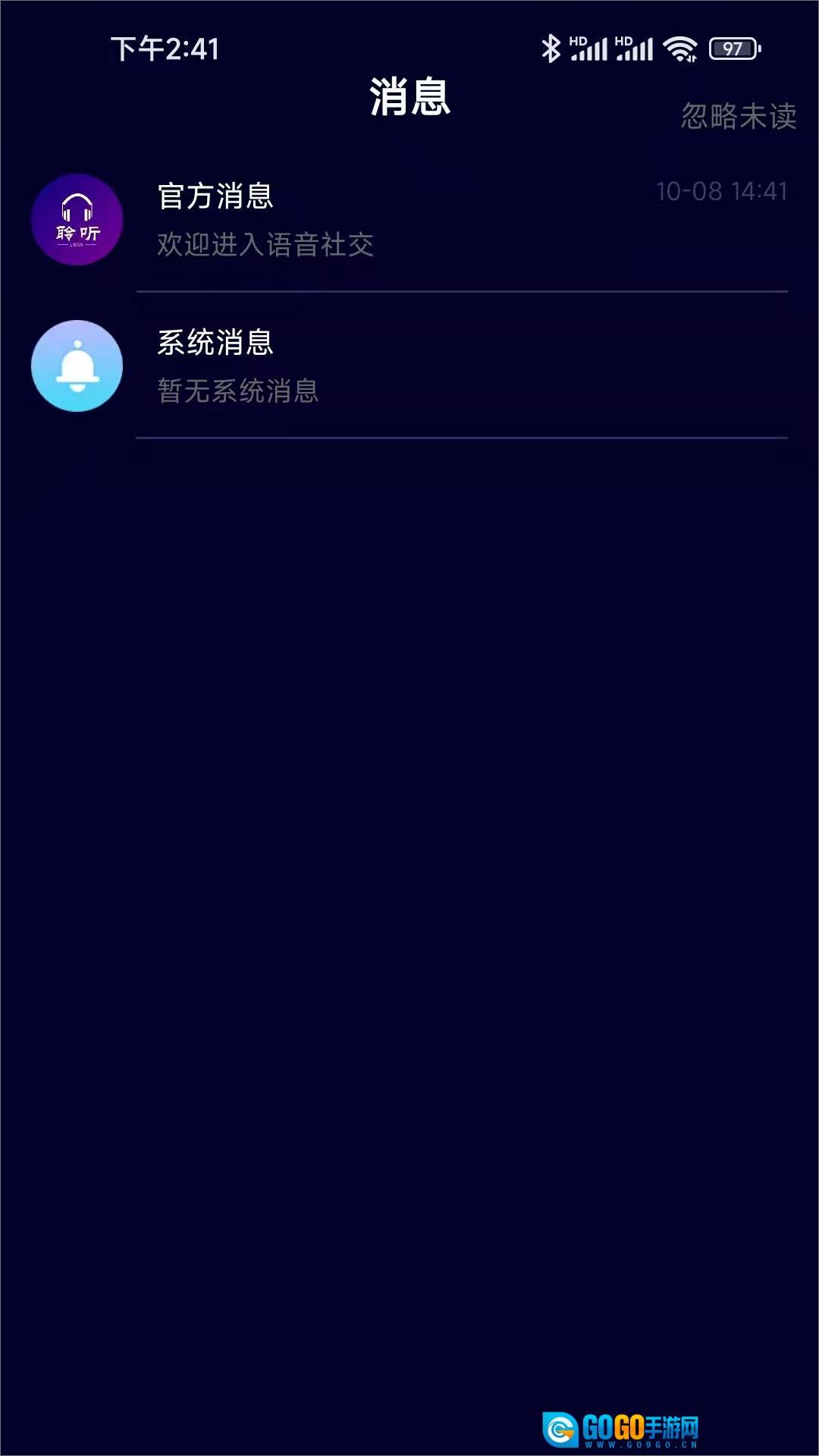Image resolution: width=819 pixels, height=1456 pixels.
Task: Open the 聆听 official account avatar icon
Action: pyautogui.click(x=77, y=219)
